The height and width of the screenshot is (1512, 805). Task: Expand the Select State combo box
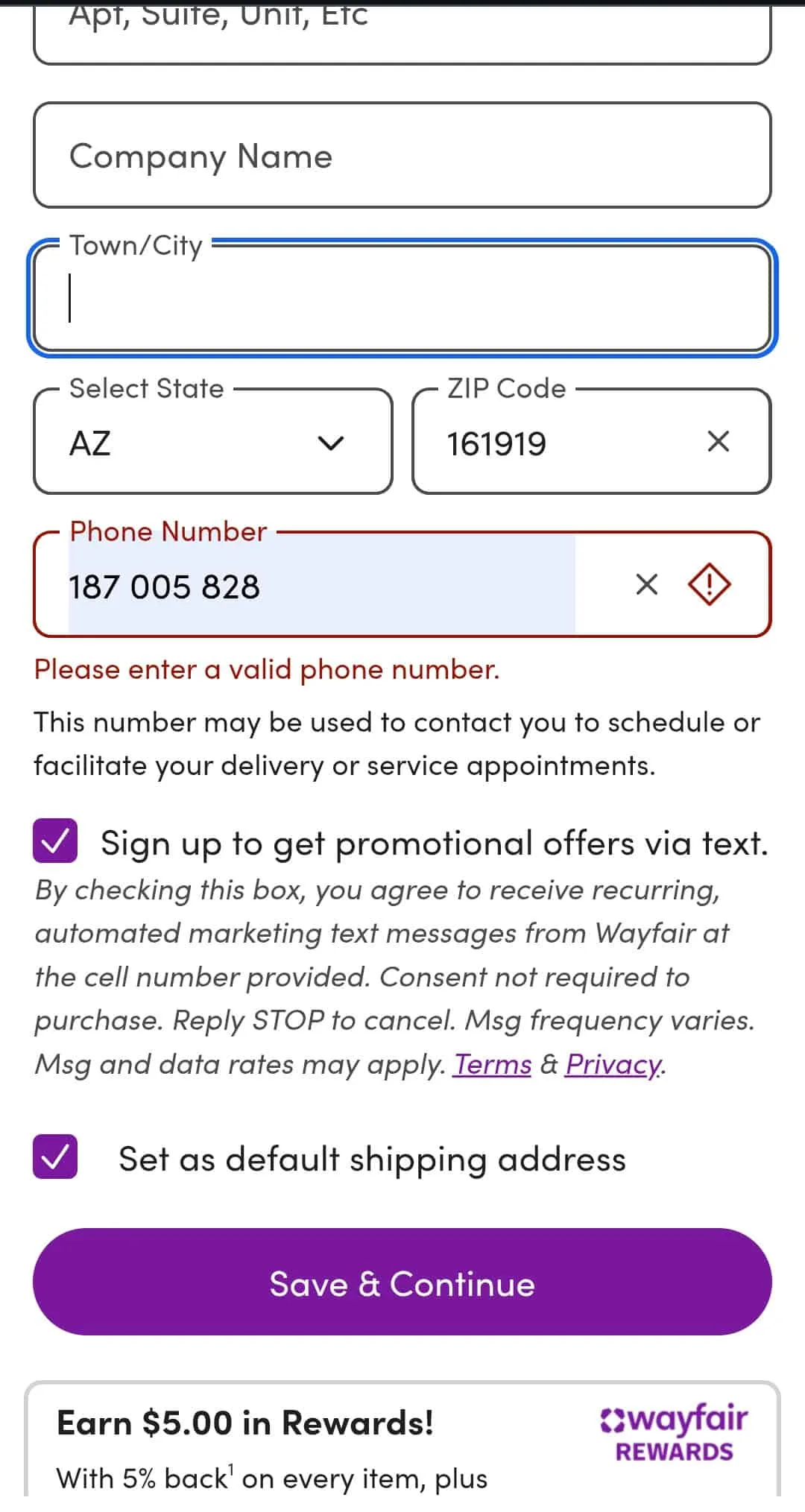coord(212,443)
